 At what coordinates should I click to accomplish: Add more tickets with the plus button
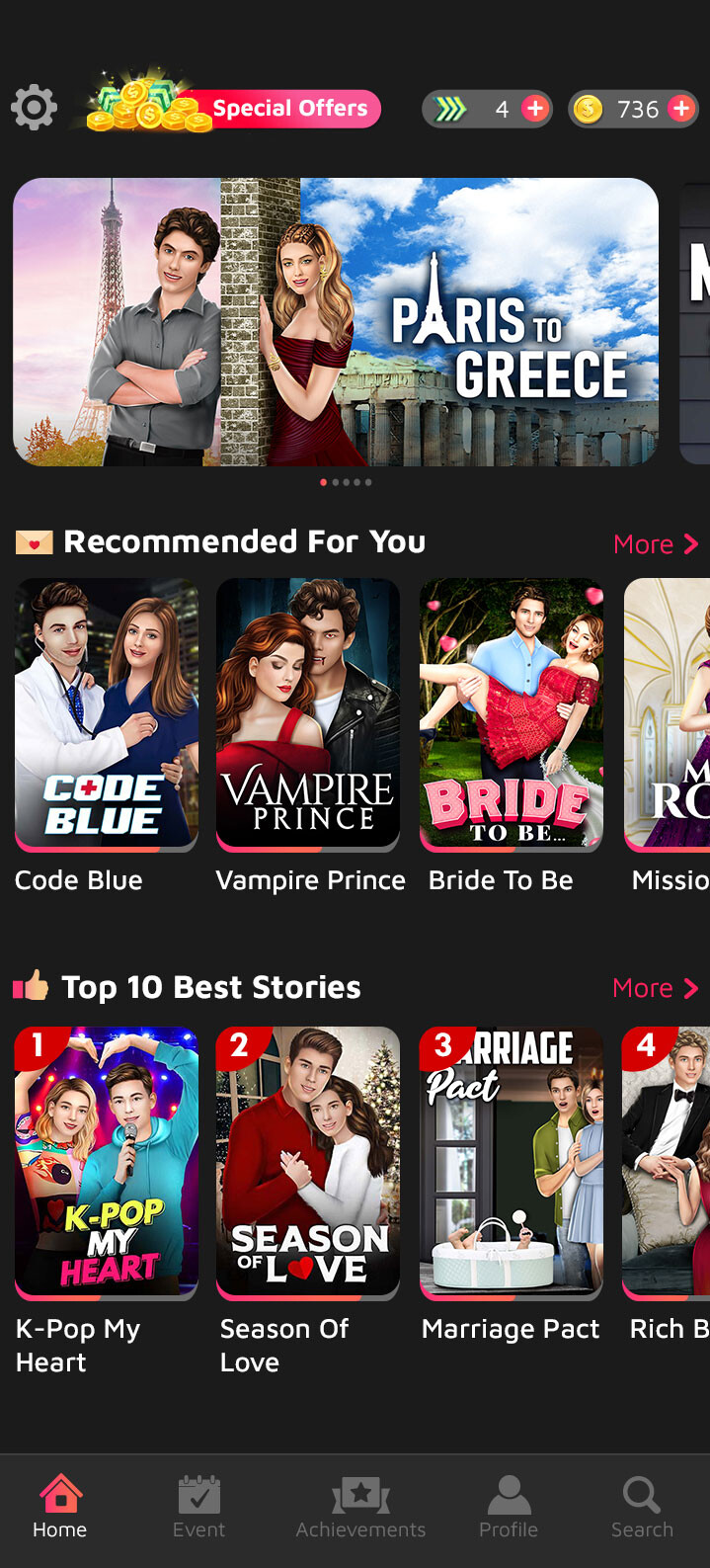tap(535, 109)
